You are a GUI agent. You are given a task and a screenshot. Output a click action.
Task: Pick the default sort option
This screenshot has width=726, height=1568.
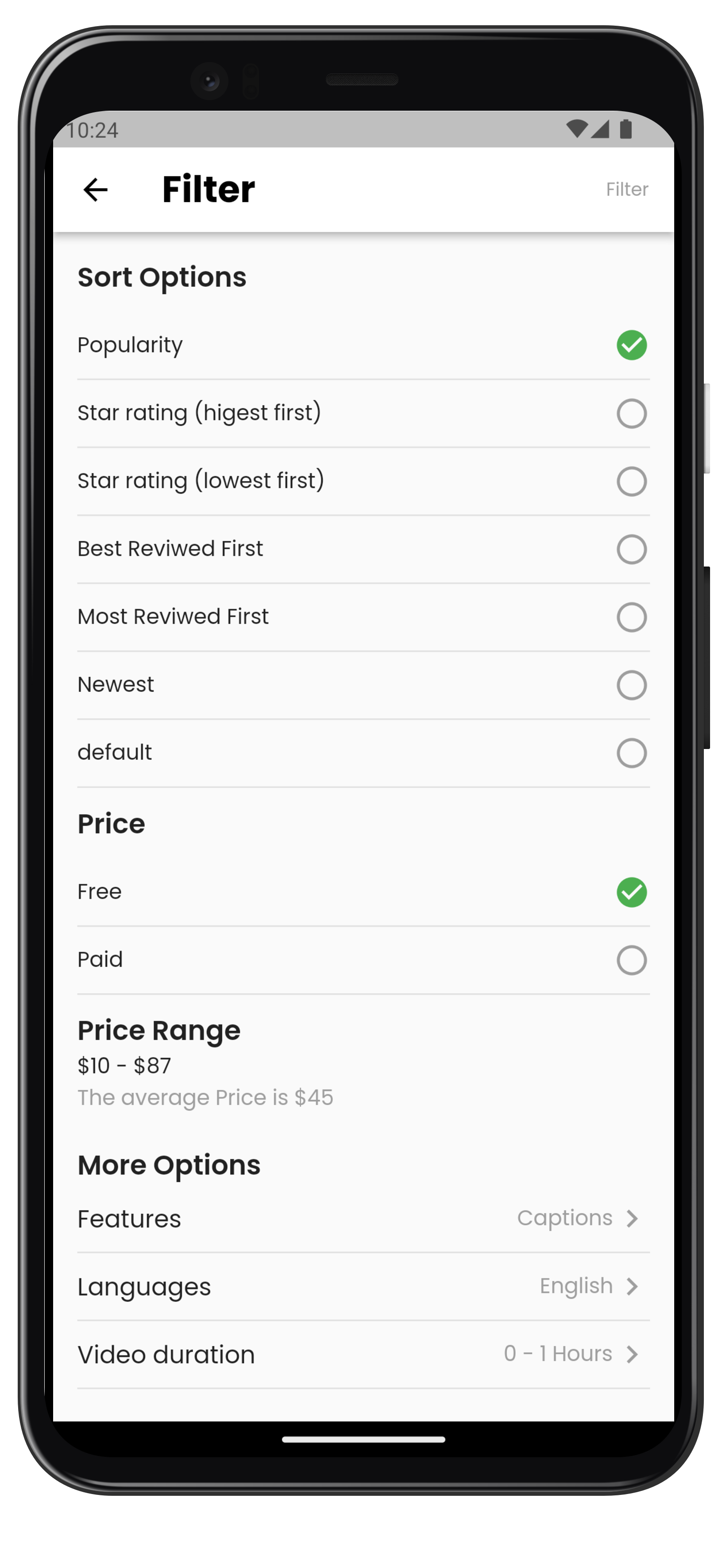click(363, 753)
